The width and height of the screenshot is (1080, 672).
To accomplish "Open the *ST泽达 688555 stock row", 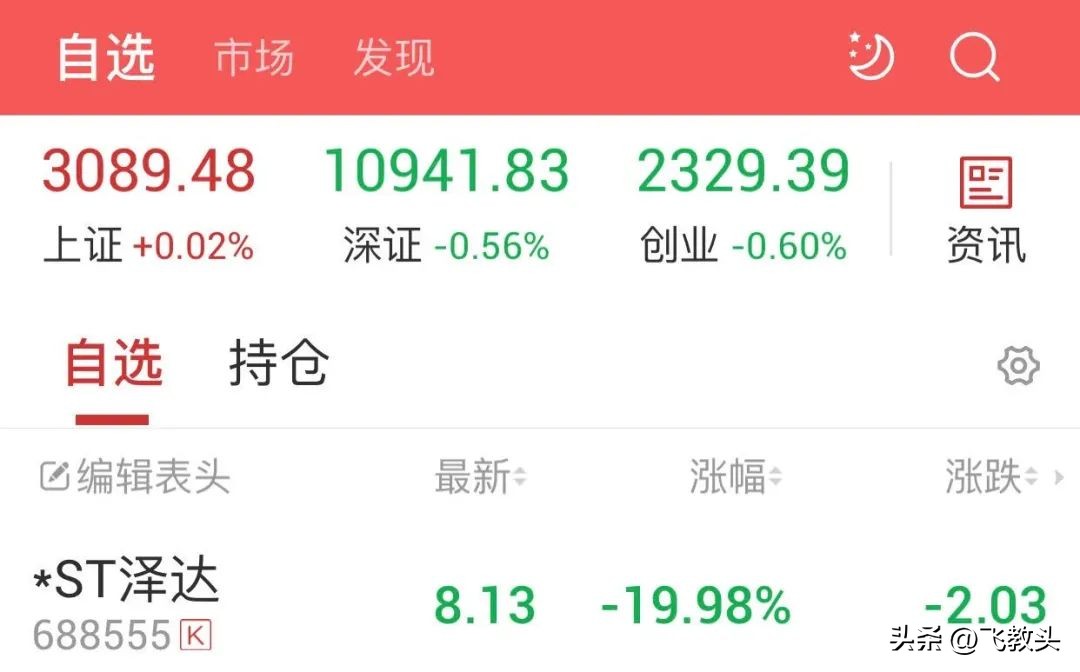I will 400,605.
